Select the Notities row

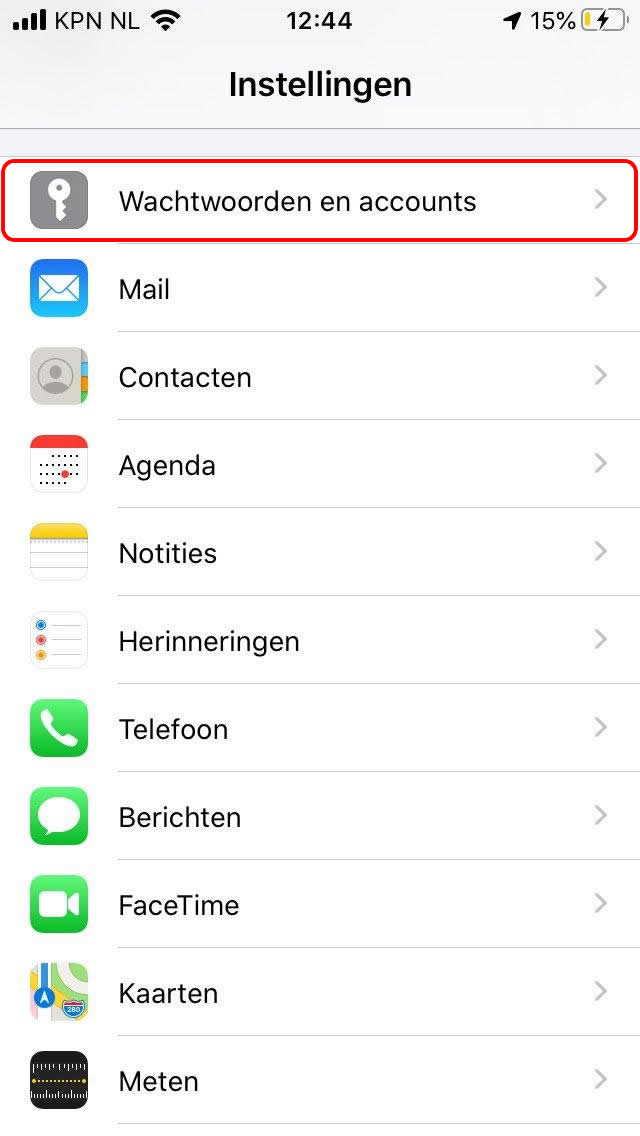tap(320, 552)
